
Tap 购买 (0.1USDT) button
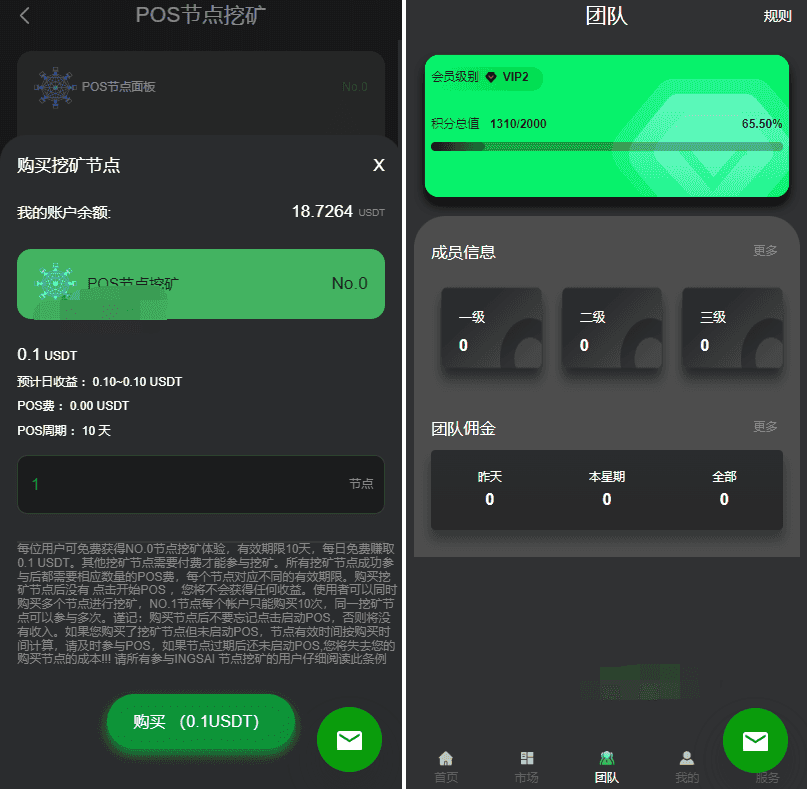(201, 722)
